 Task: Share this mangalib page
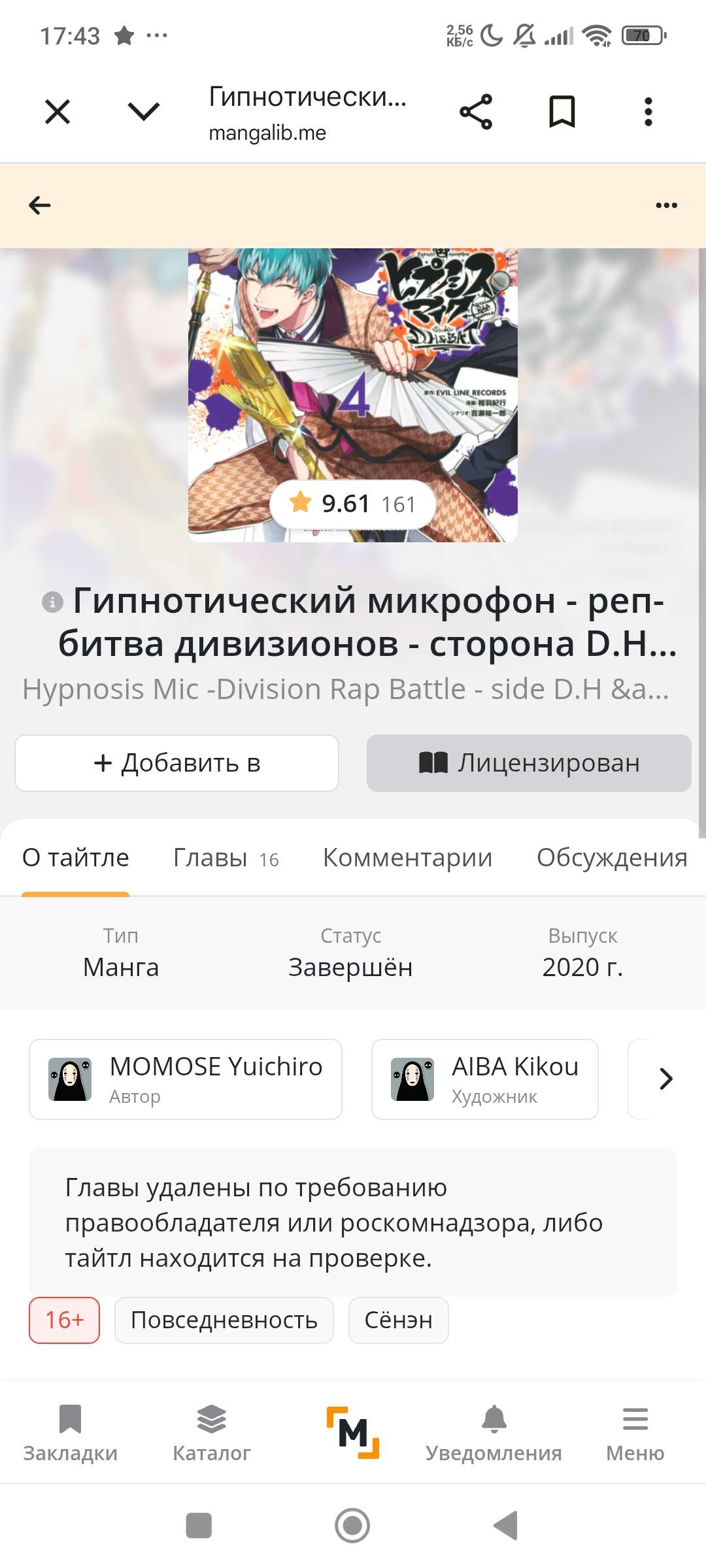476,112
